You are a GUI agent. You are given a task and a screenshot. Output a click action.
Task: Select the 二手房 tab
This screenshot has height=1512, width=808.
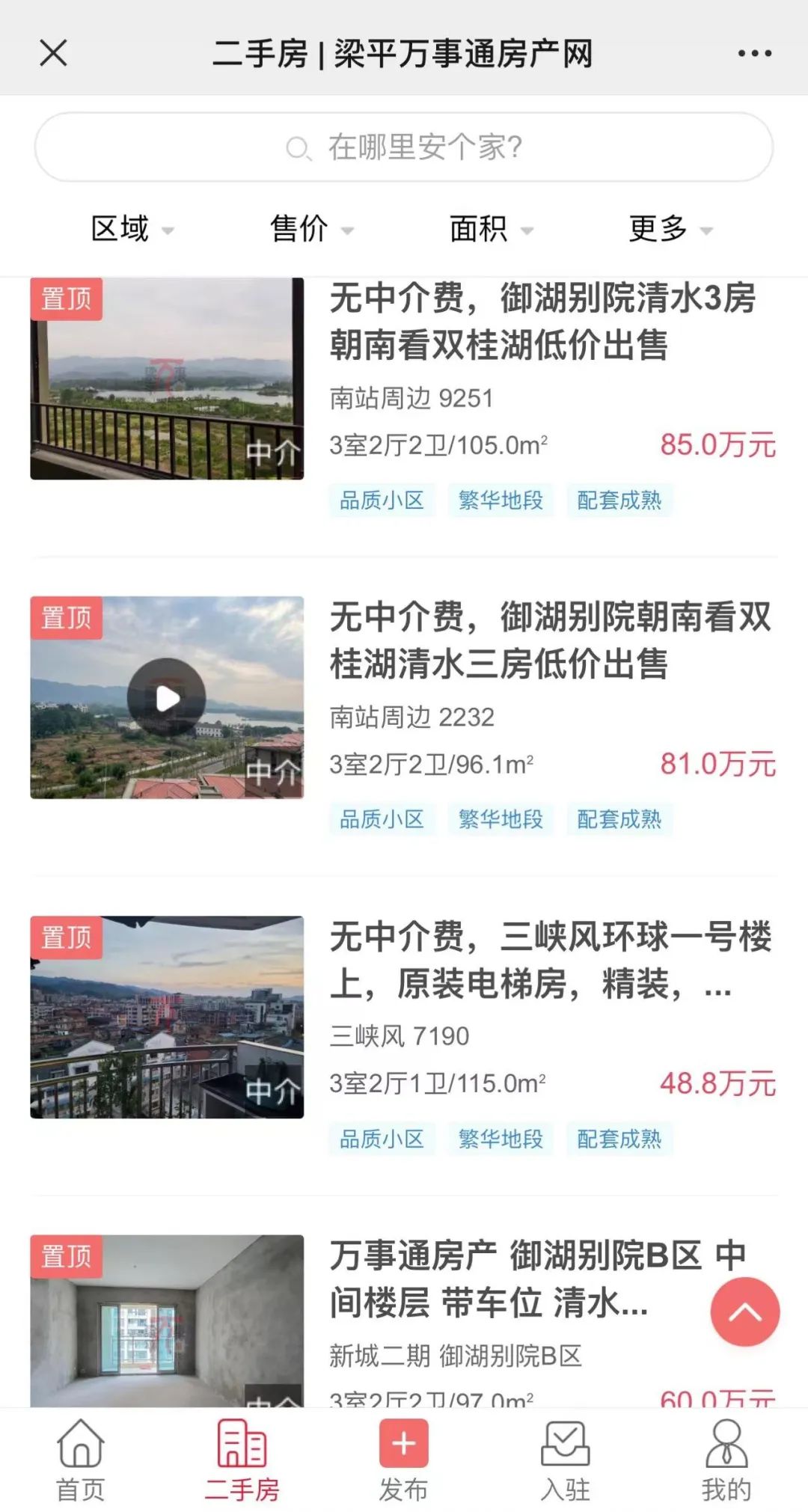(x=242, y=1460)
